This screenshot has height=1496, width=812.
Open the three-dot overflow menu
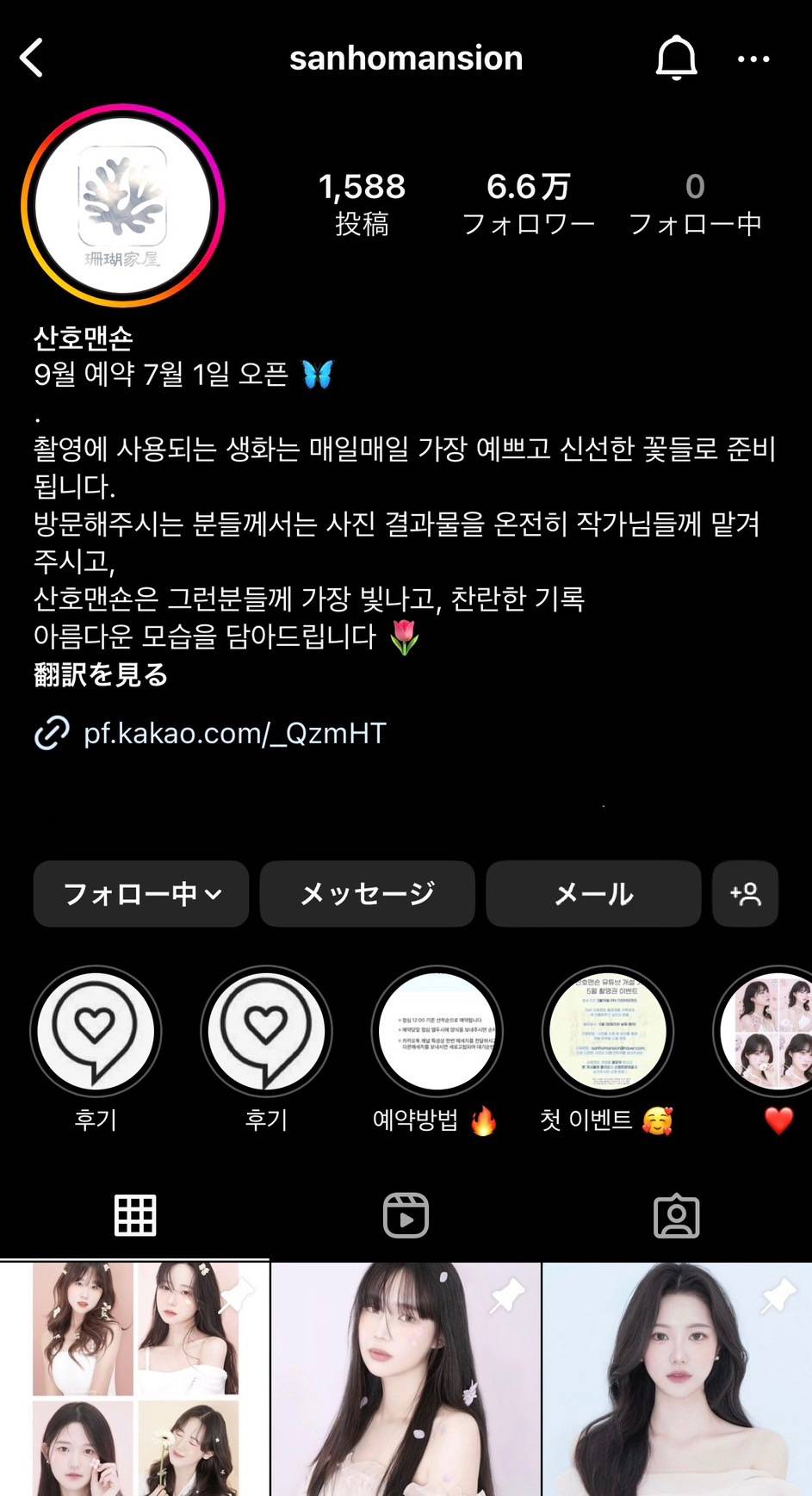(753, 59)
